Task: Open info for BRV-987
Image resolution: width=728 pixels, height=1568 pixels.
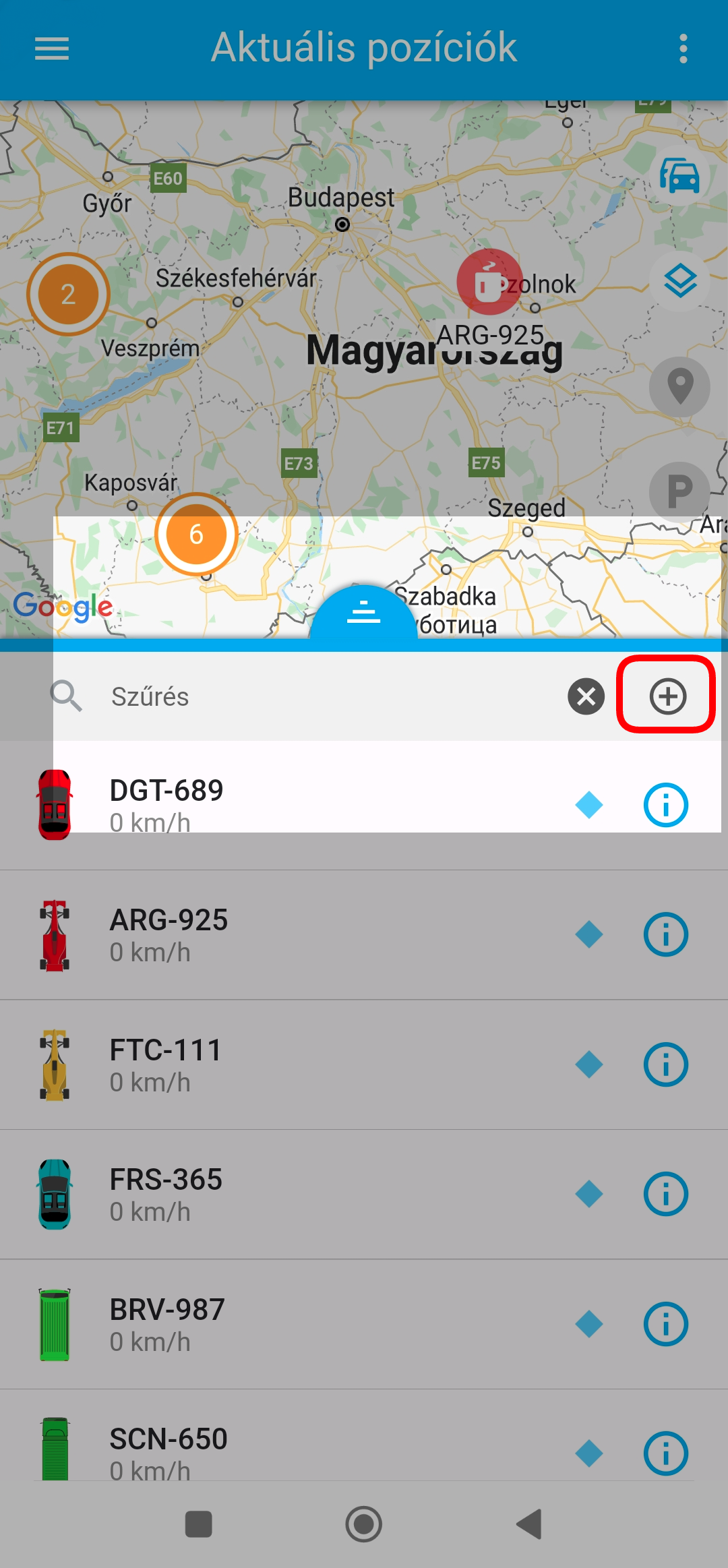Action: pyautogui.click(x=666, y=1325)
